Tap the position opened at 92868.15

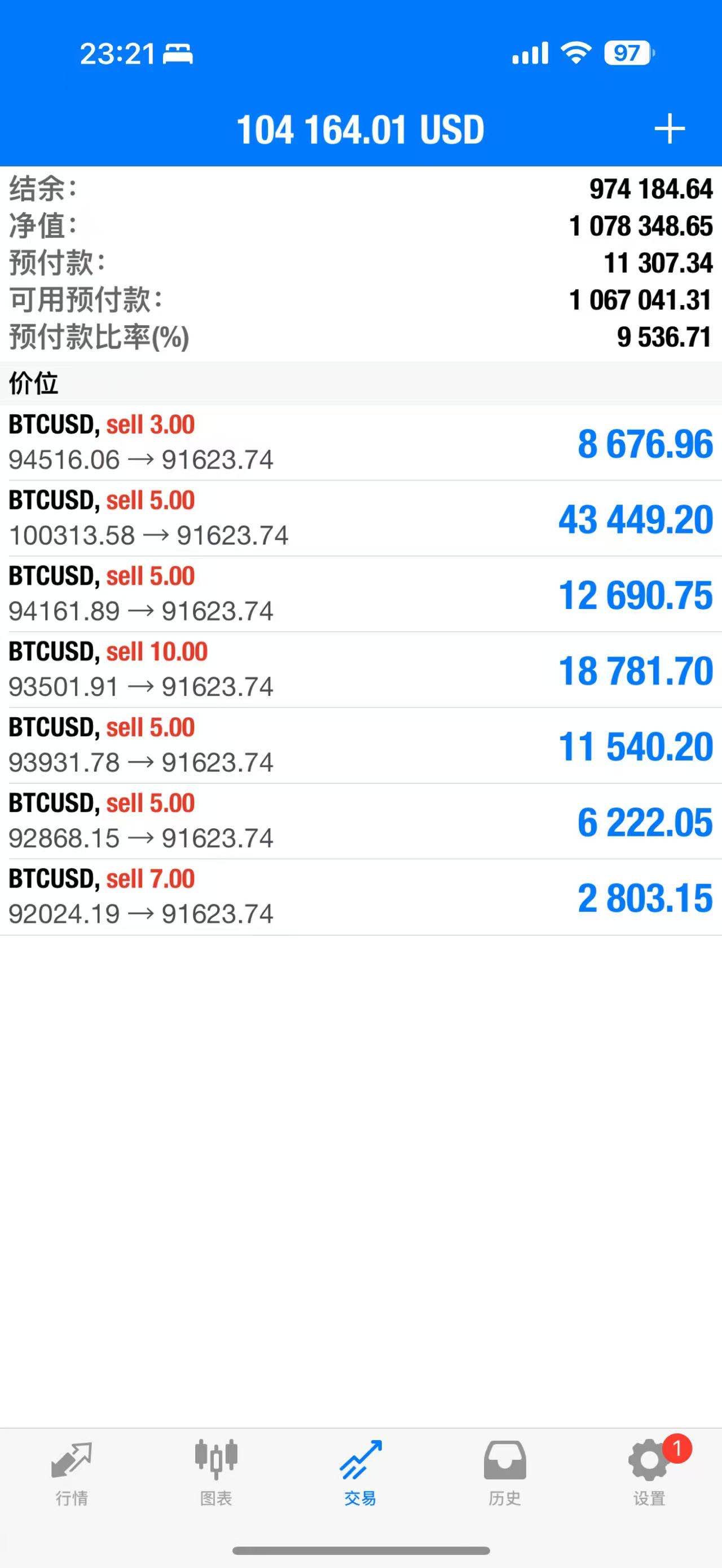click(x=360, y=820)
